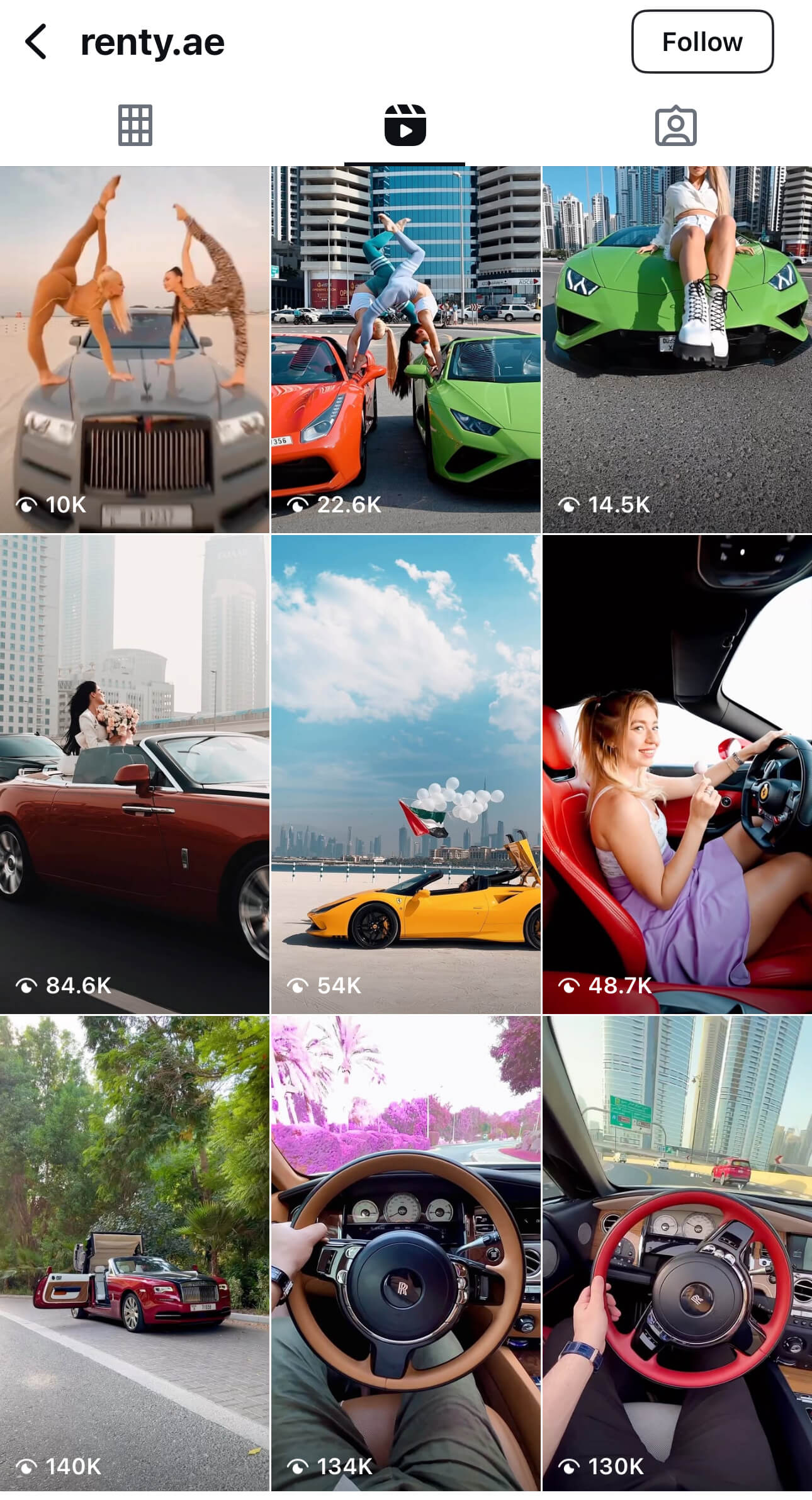The height and width of the screenshot is (1500, 812).
Task: Follow the renty.ae account
Action: (702, 42)
